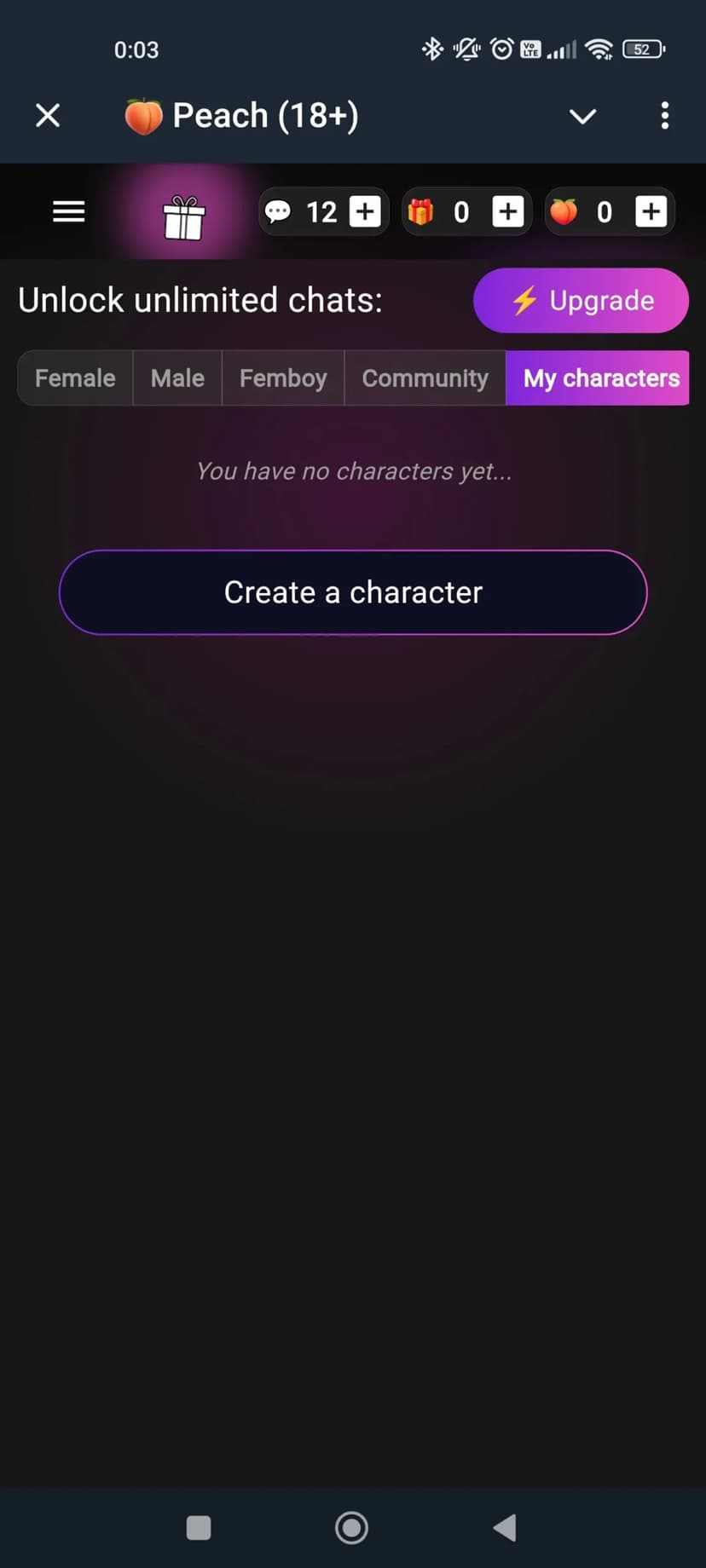Open the hamburger drawer menu
Image resolution: width=706 pixels, height=1568 pixels.
(68, 211)
